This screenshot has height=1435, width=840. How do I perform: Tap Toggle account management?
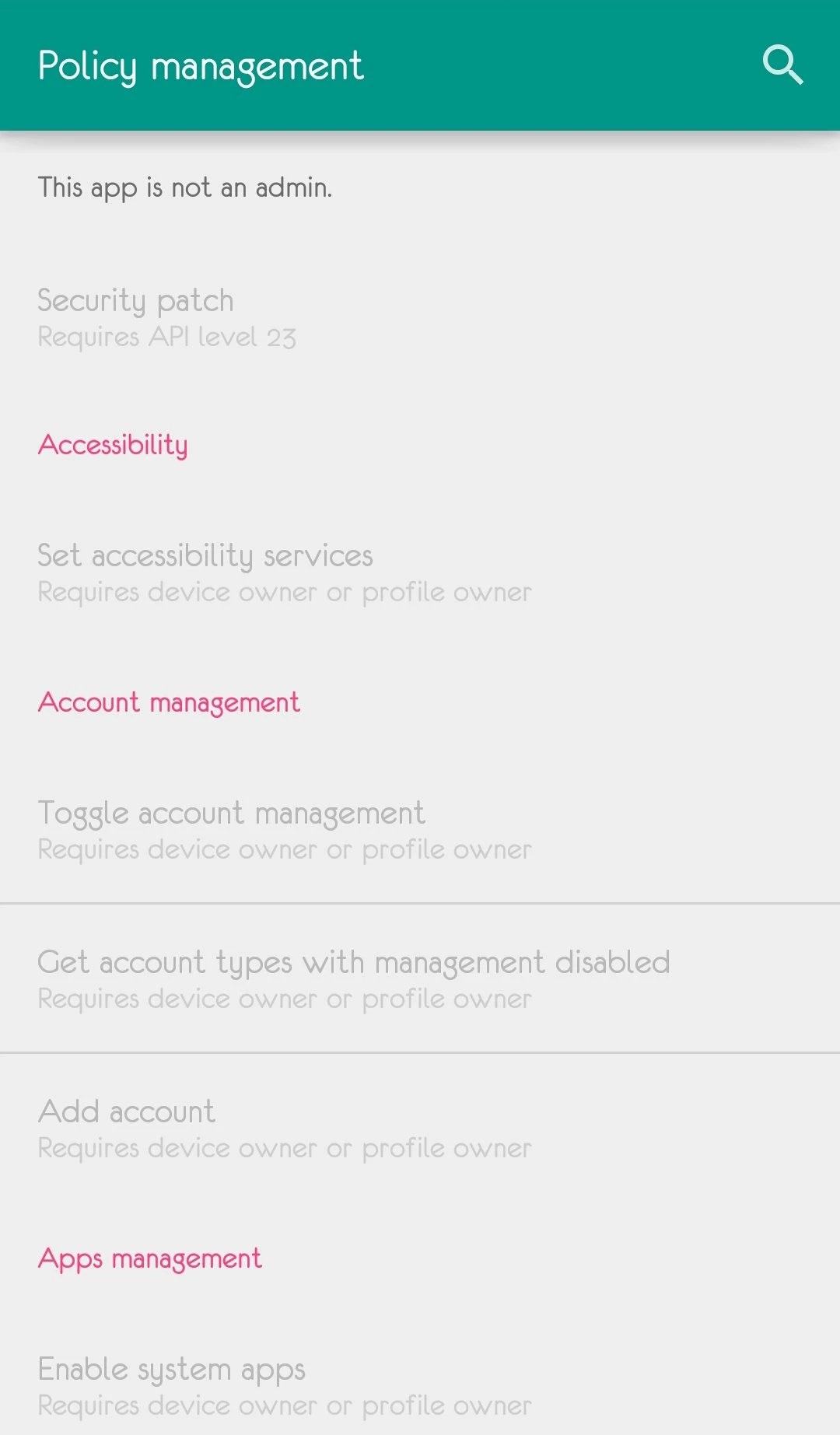pyautogui.click(x=420, y=830)
